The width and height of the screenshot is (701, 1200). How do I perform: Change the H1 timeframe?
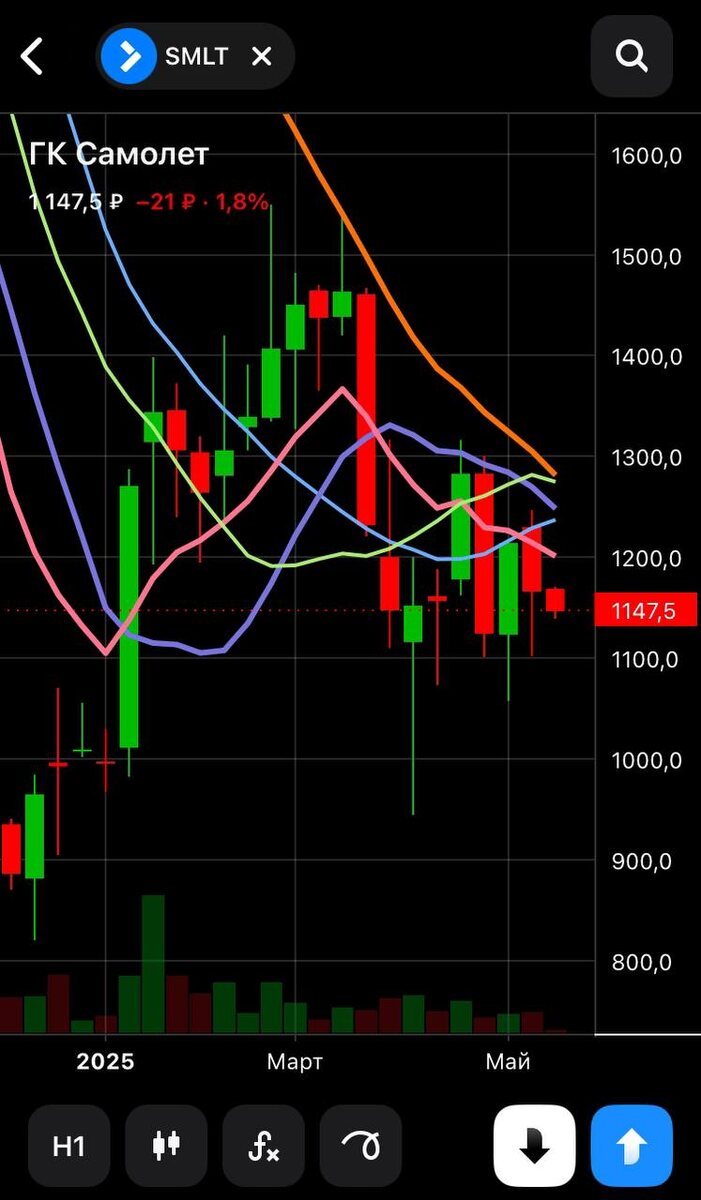point(69,1146)
